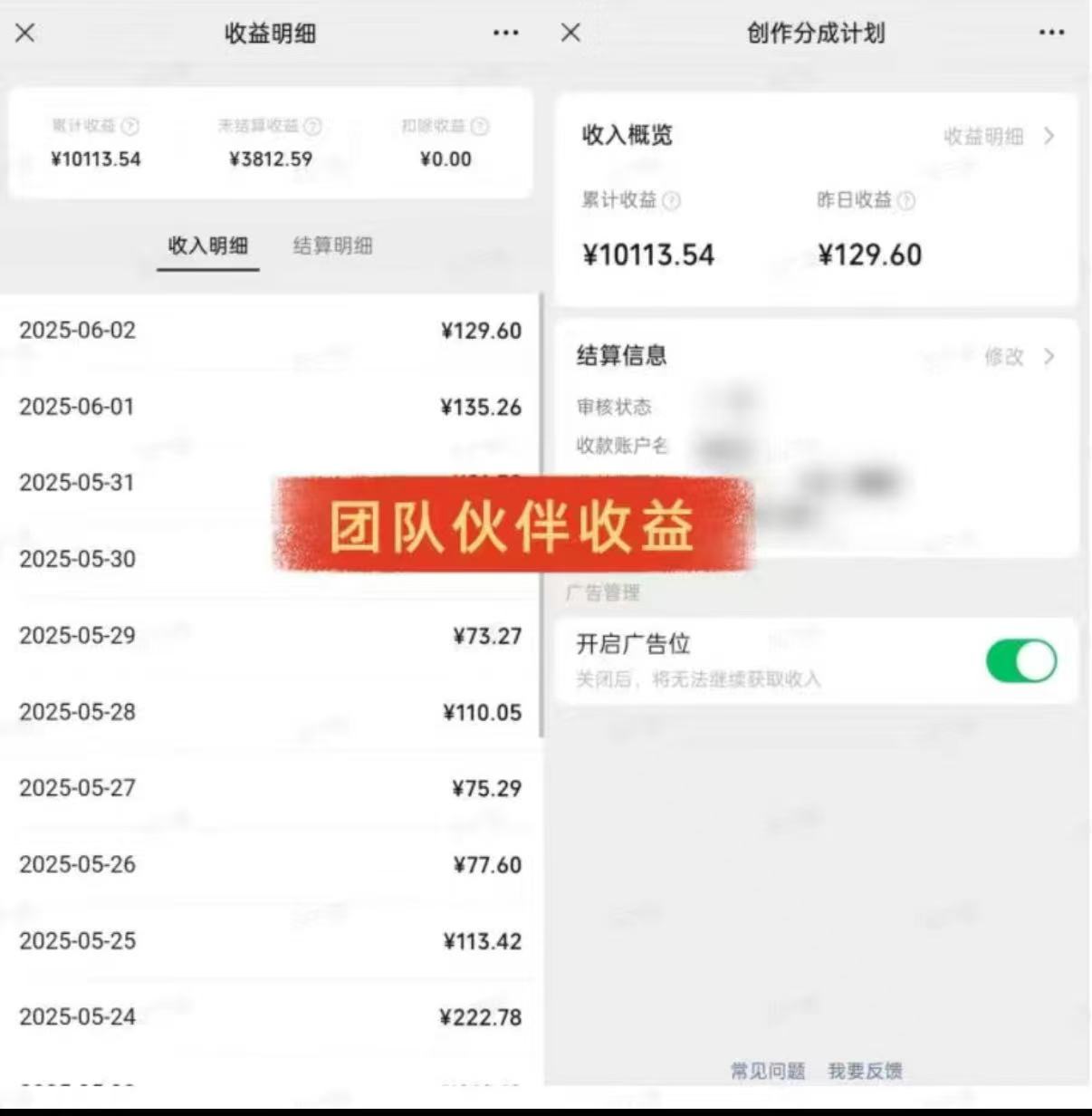This screenshot has height=1116, width=1092.
Task: Expand the 修改 settlement info chevron
Action: coord(1049,356)
